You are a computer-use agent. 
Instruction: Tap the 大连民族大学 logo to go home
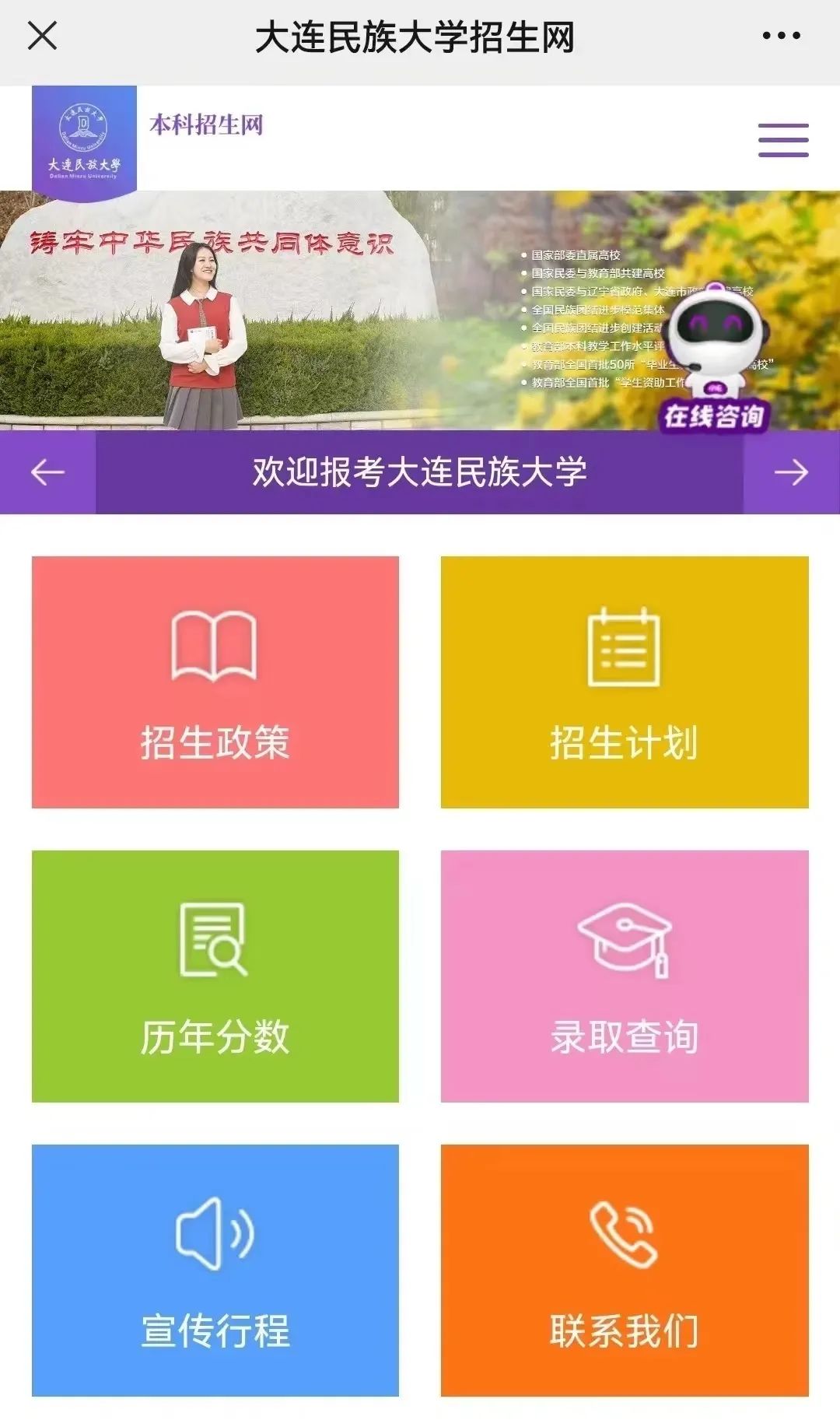tap(84, 142)
